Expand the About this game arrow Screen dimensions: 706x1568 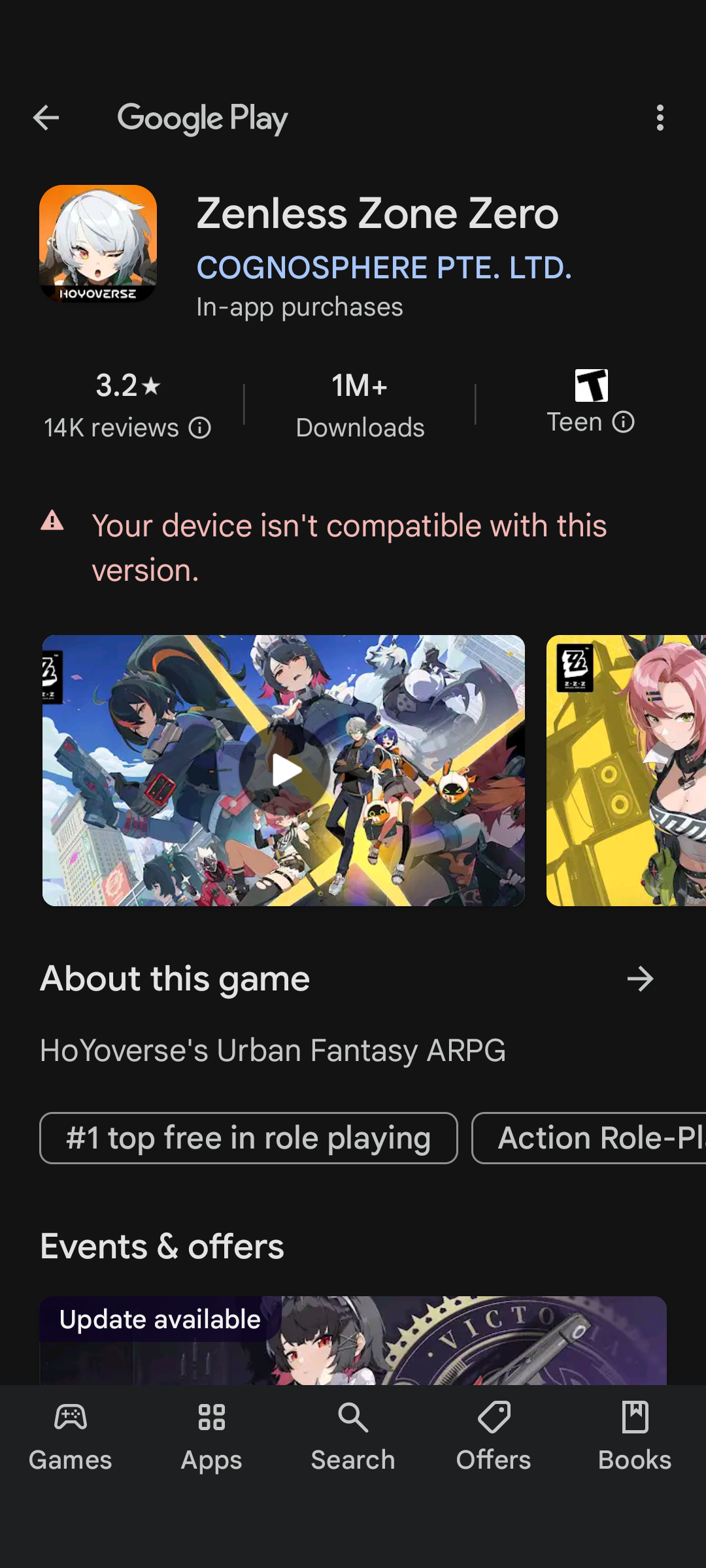pos(640,979)
